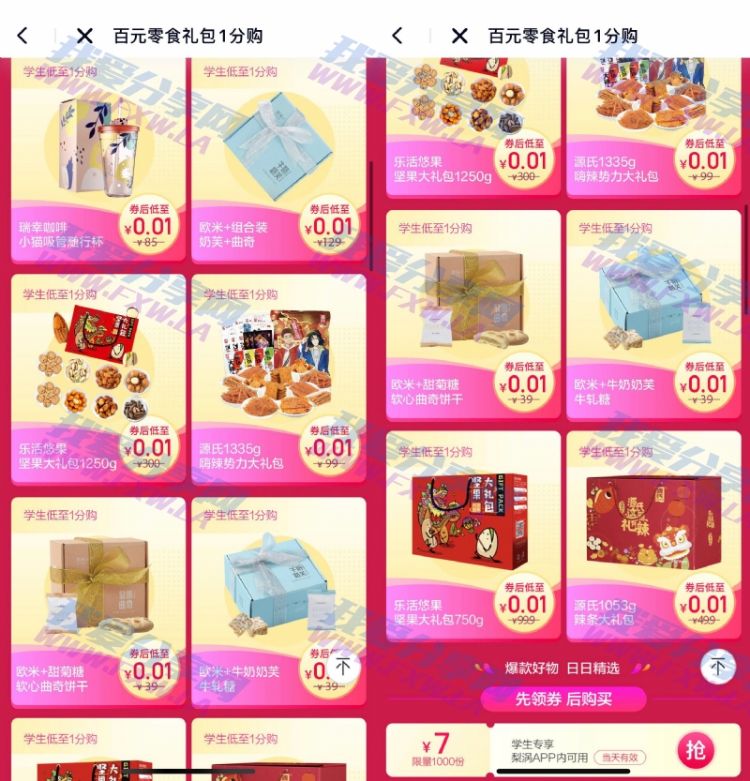Tap the 先领券 后购买 banner
This screenshot has height=781, width=750.
562,699
